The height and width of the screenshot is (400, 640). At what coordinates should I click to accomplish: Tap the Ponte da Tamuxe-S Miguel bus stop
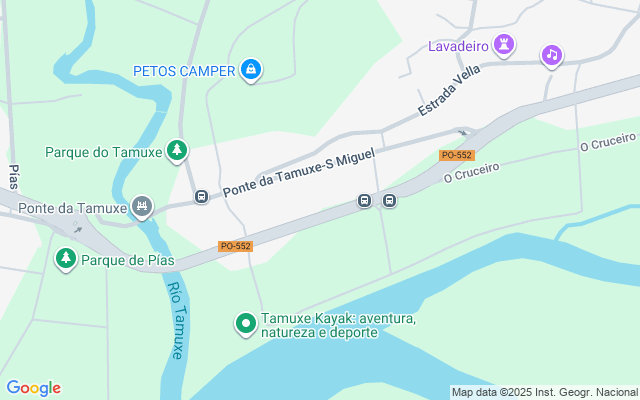(201, 196)
